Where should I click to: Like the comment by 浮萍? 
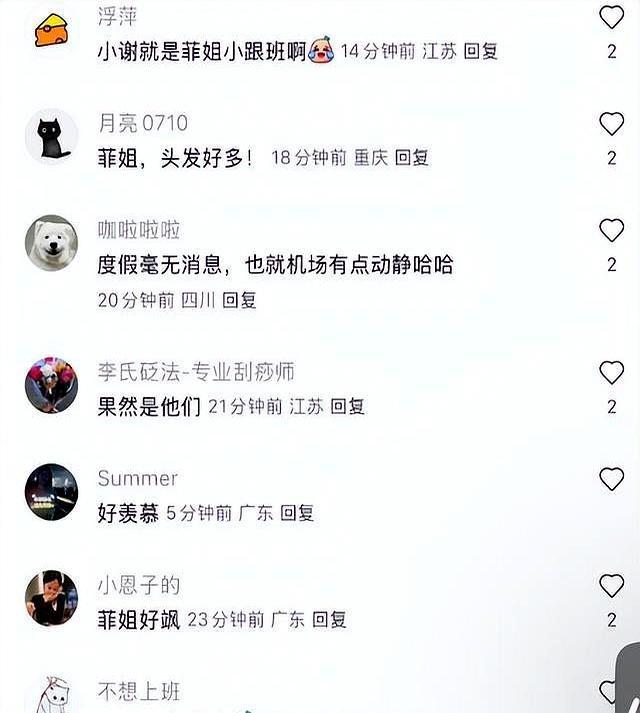point(611,17)
